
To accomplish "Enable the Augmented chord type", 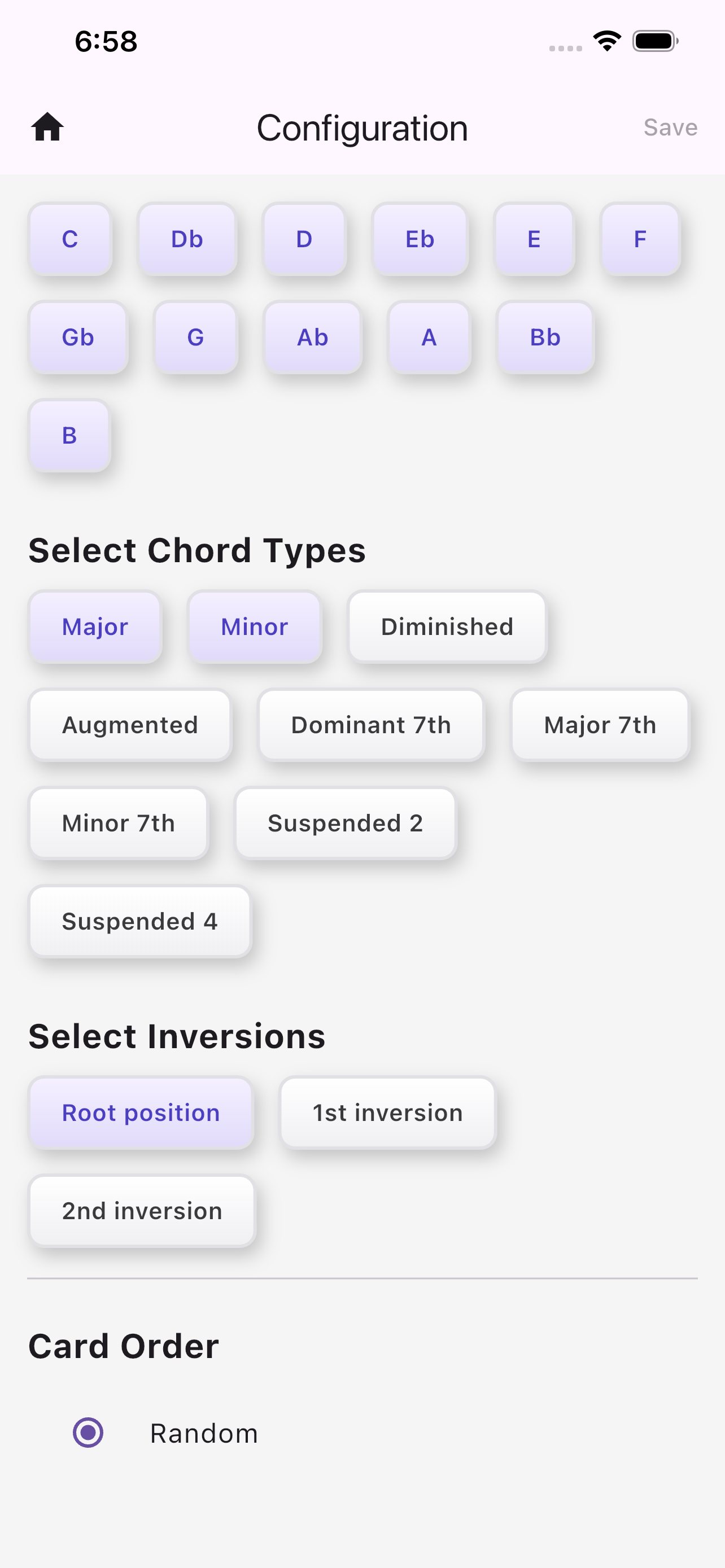I will click(130, 724).
